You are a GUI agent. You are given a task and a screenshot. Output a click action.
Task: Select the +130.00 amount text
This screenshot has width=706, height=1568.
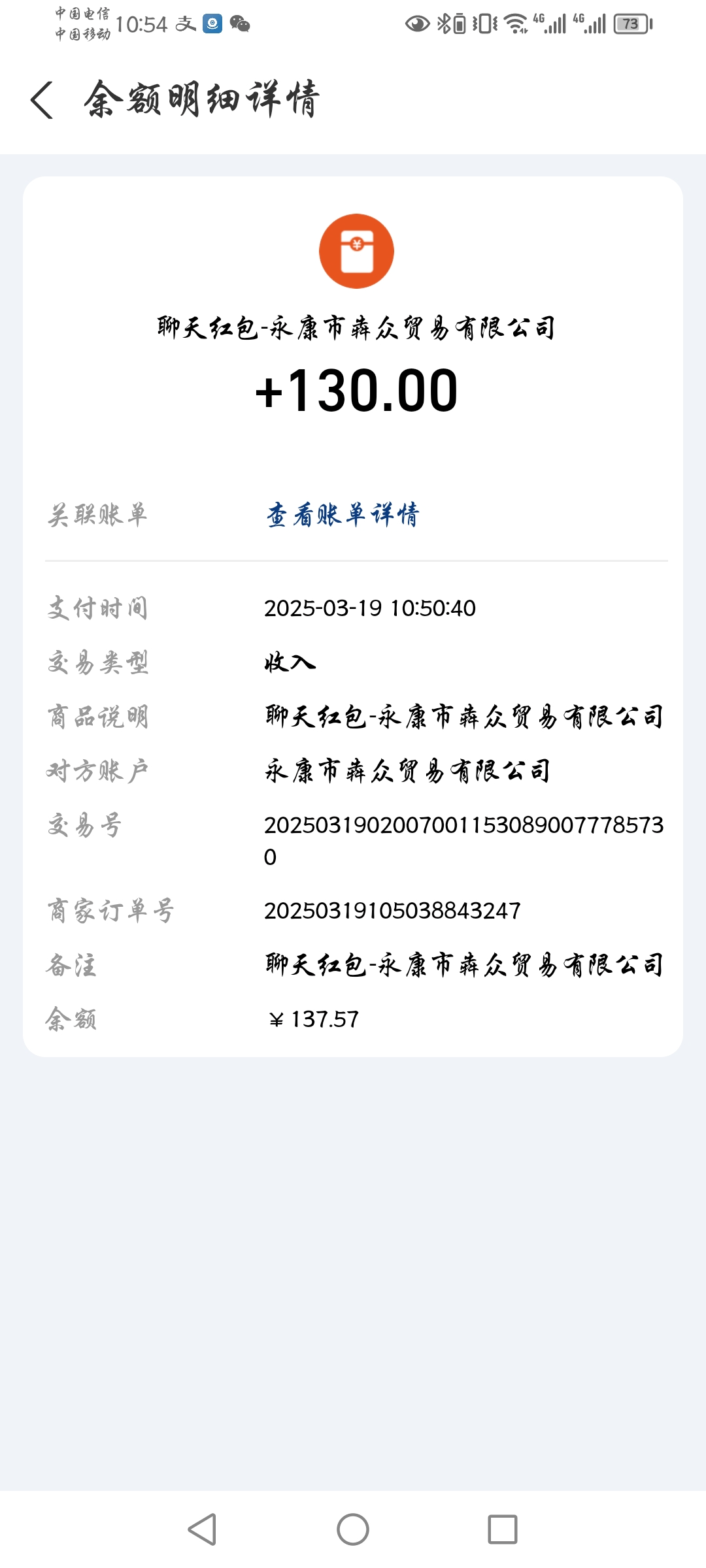(353, 392)
